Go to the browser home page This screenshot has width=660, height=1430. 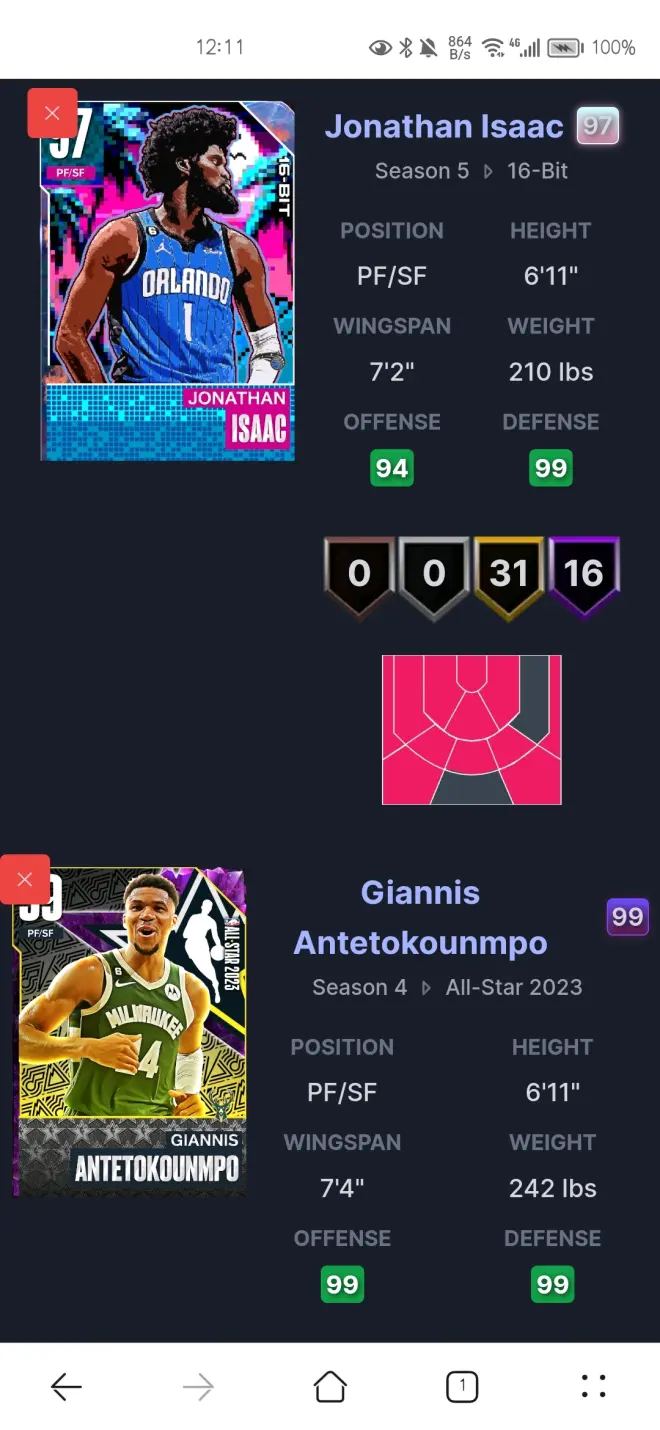(330, 1386)
